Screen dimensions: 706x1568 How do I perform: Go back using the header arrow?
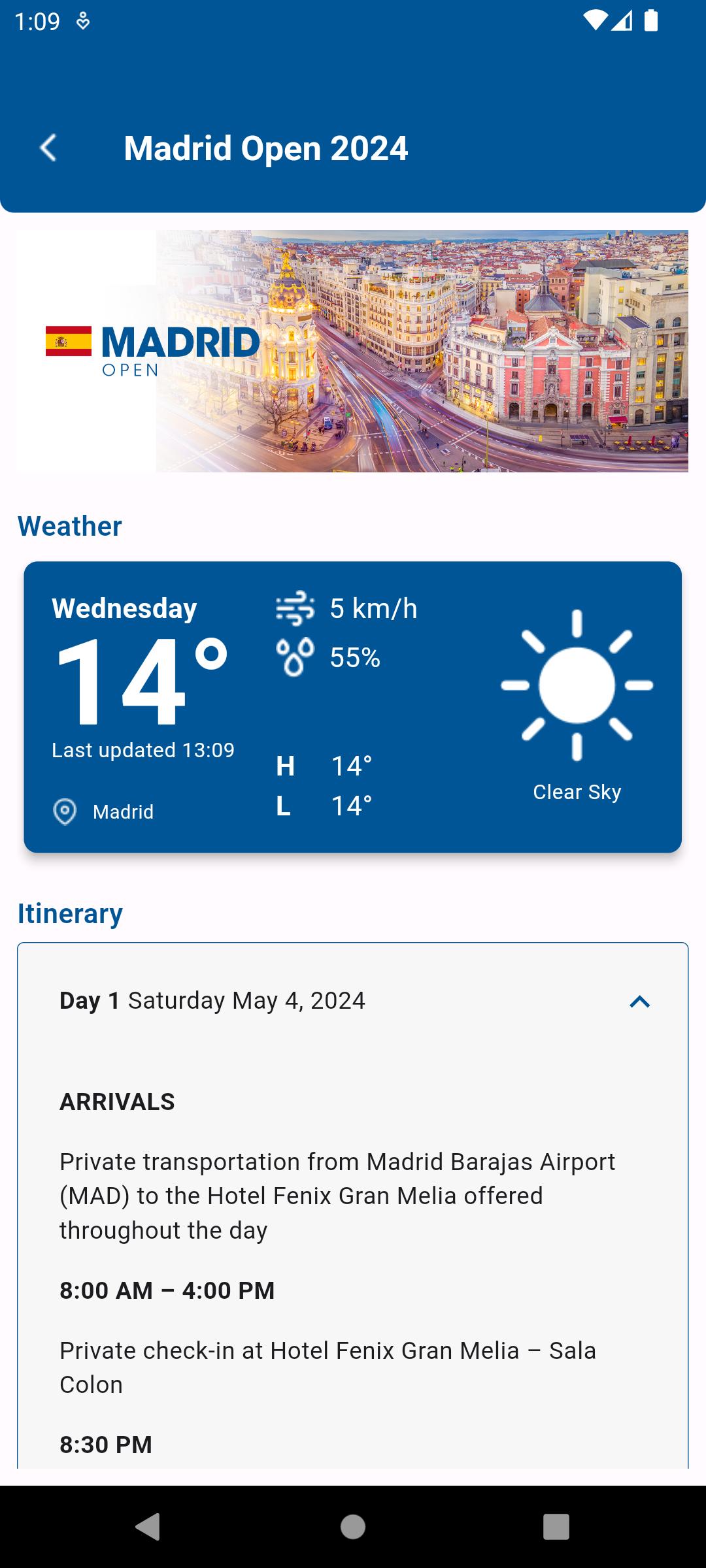(x=48, y=148)
